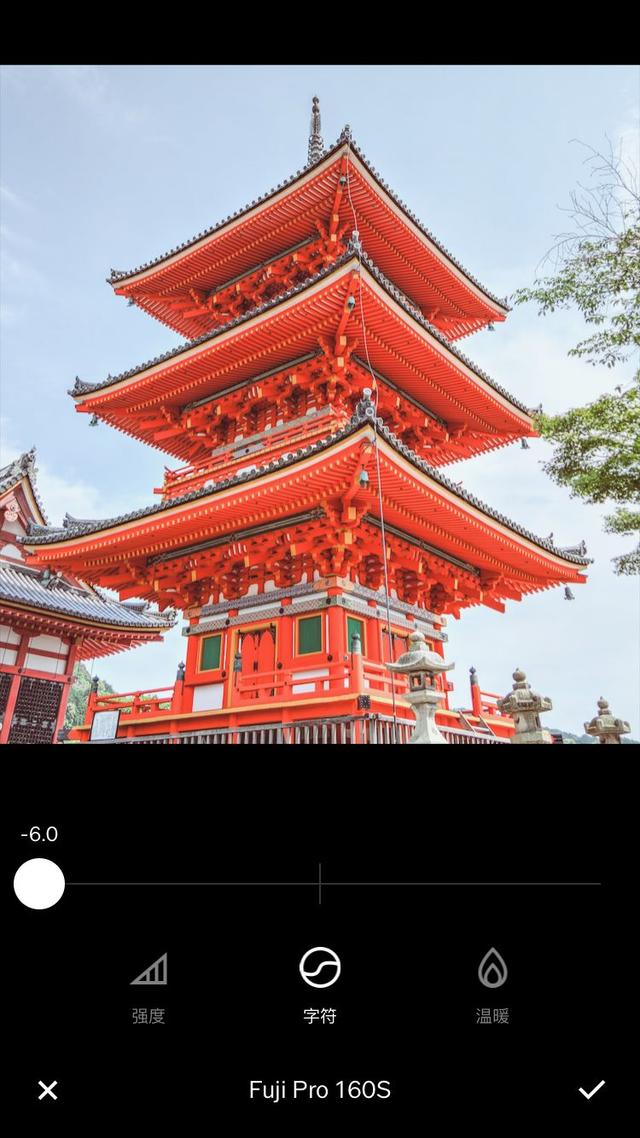Cancel the Fuji Pro 160S filter edit
Image resolution: width=640 pixels, height=1138 pixels.
click(48, 1089)
